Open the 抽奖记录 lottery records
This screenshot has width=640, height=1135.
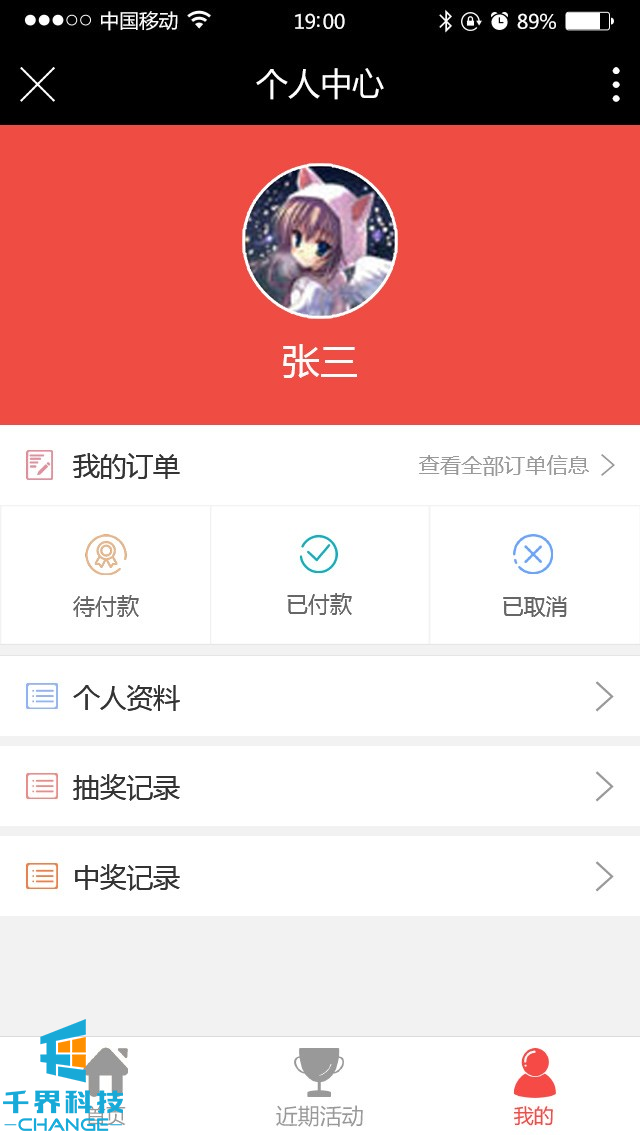pos(320,787)
